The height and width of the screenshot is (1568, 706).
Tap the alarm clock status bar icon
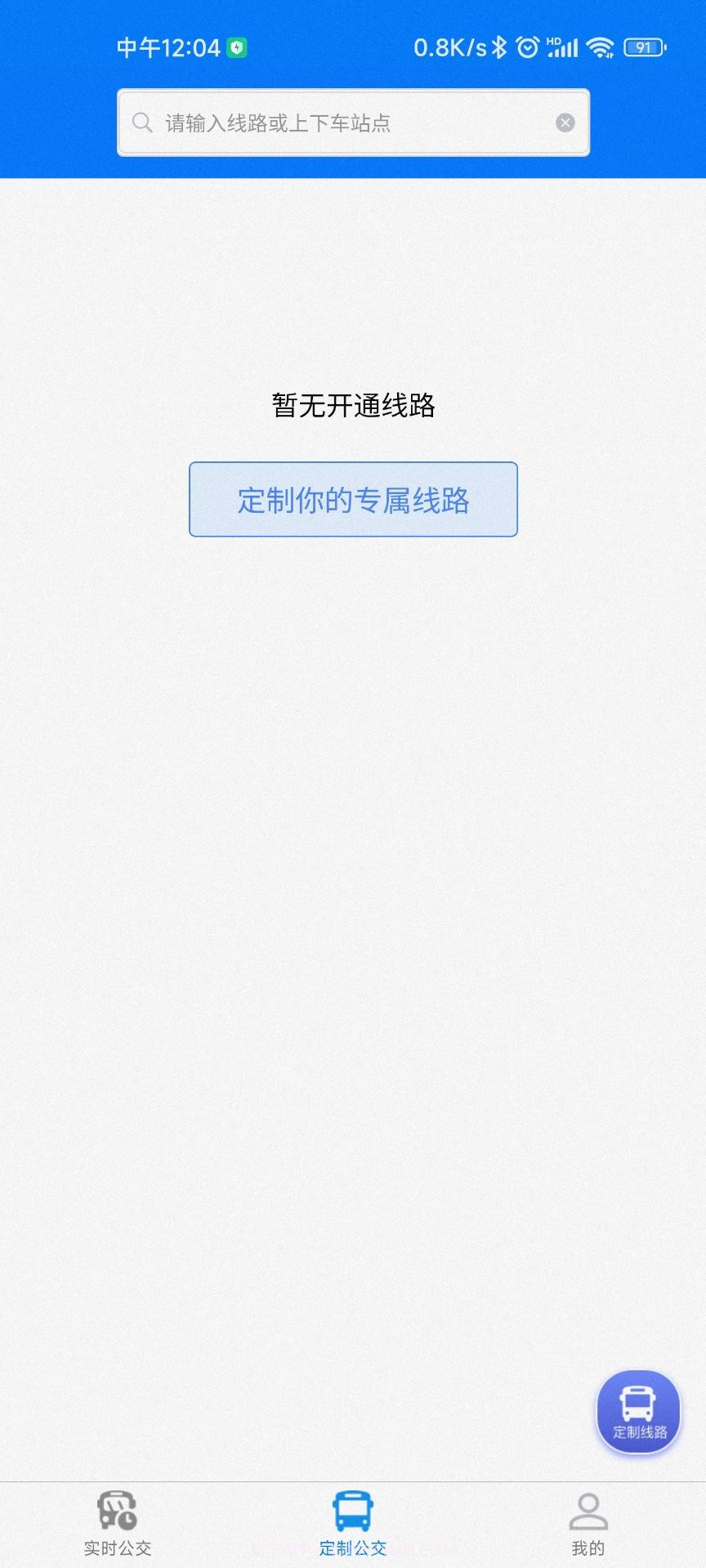pyautogui.click(x=529, y=47)
